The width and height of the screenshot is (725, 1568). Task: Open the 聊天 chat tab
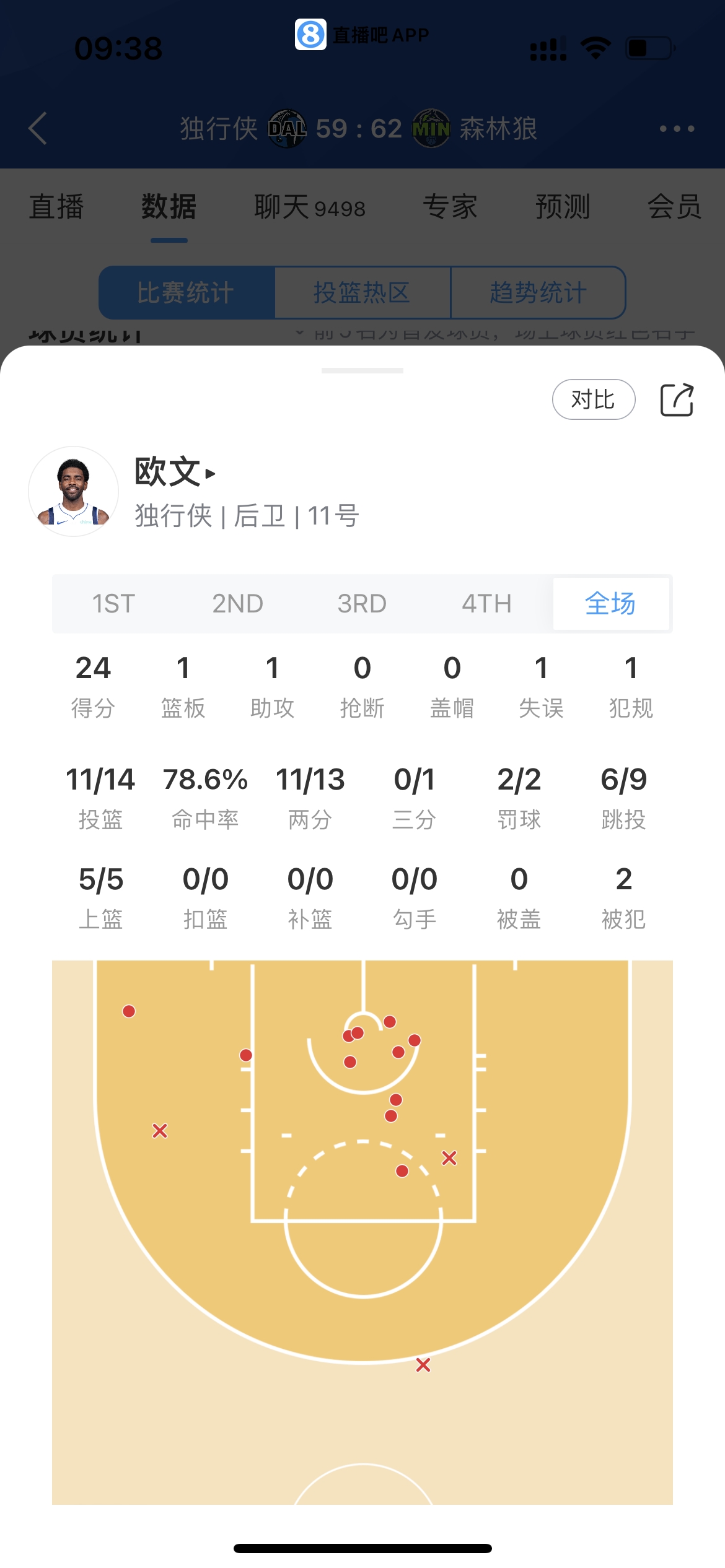[x=310, y=207]
